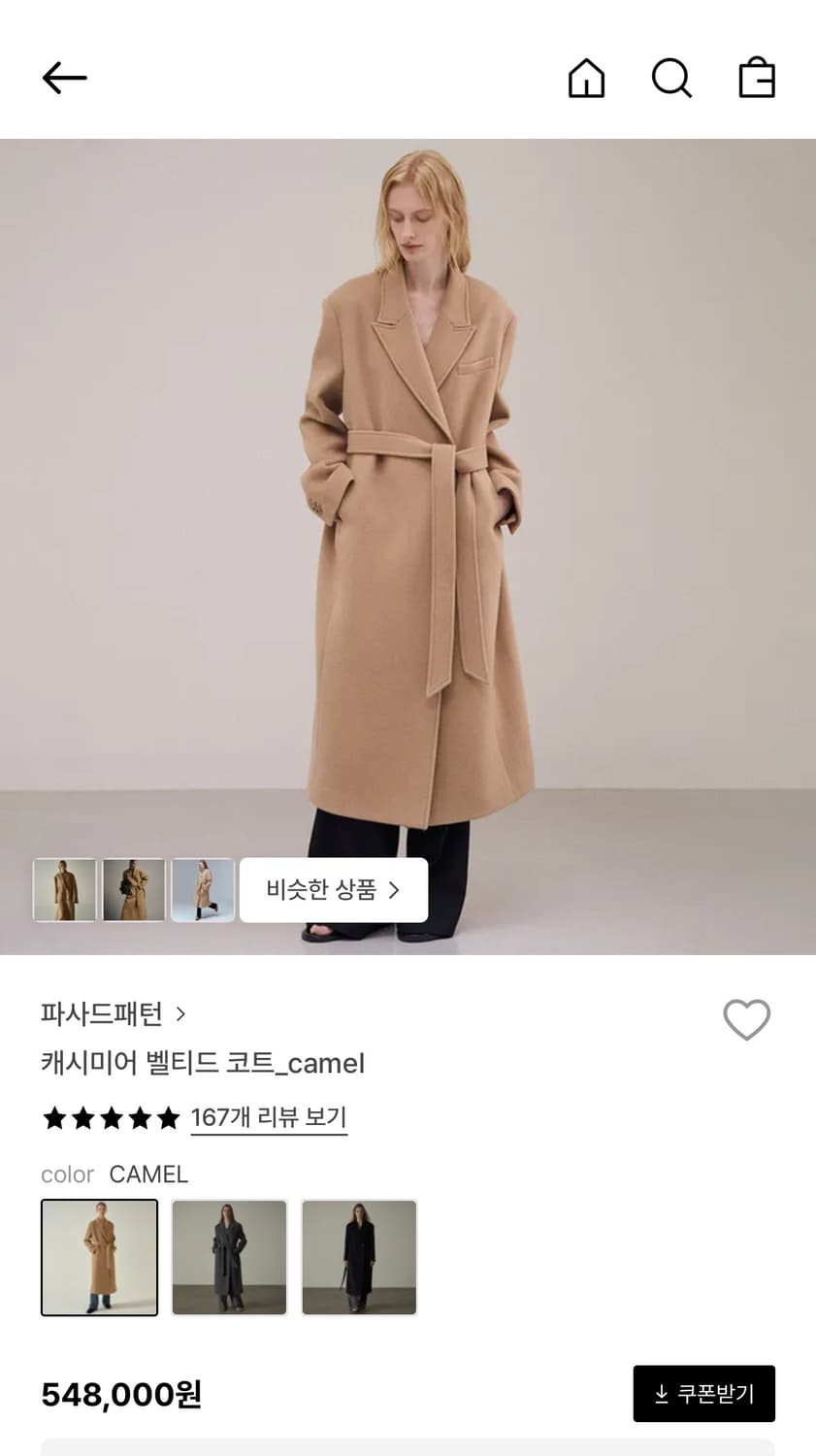Open reviews via 167개 리뷰 보기

(x=269, y=1117)
